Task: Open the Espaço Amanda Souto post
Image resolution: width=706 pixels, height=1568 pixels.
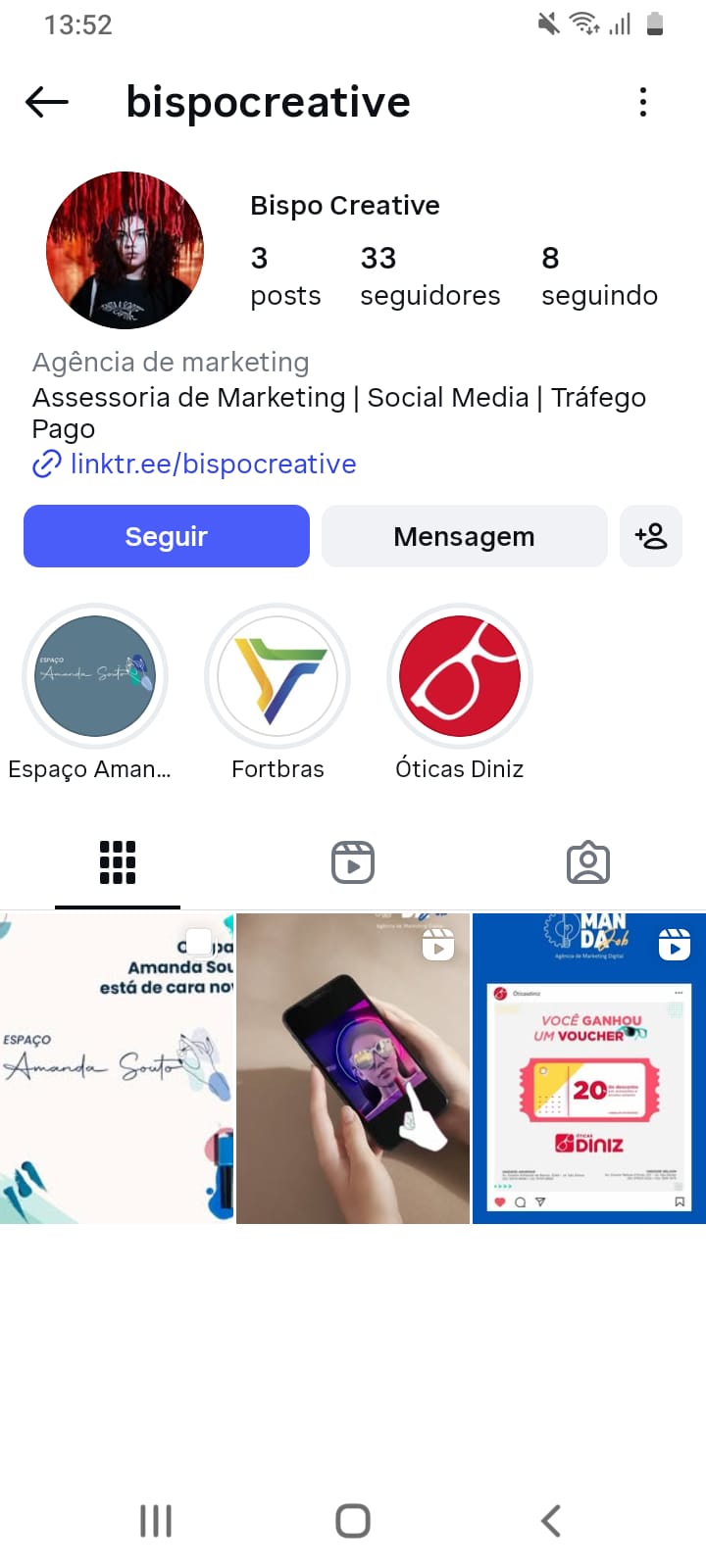Action: coord(117,1068)
